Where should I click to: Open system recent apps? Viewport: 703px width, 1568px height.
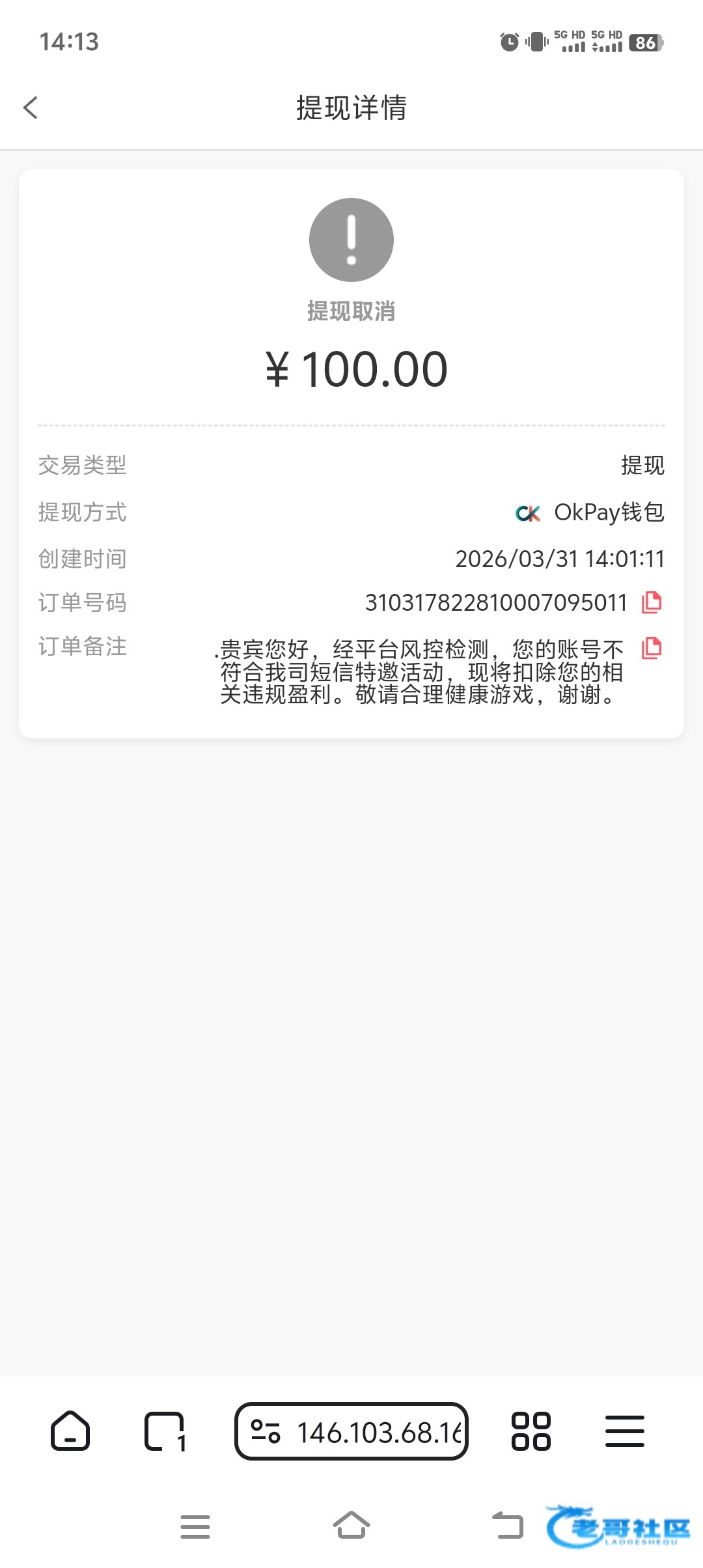195,1526
